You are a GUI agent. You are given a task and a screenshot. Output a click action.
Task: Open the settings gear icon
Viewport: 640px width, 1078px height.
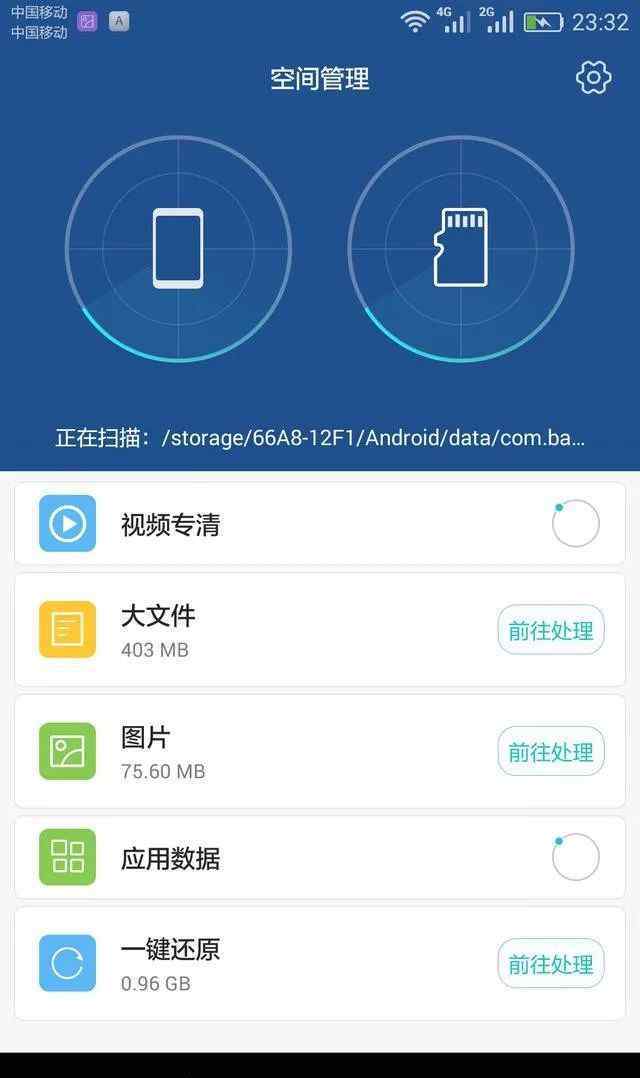point(593,78)
